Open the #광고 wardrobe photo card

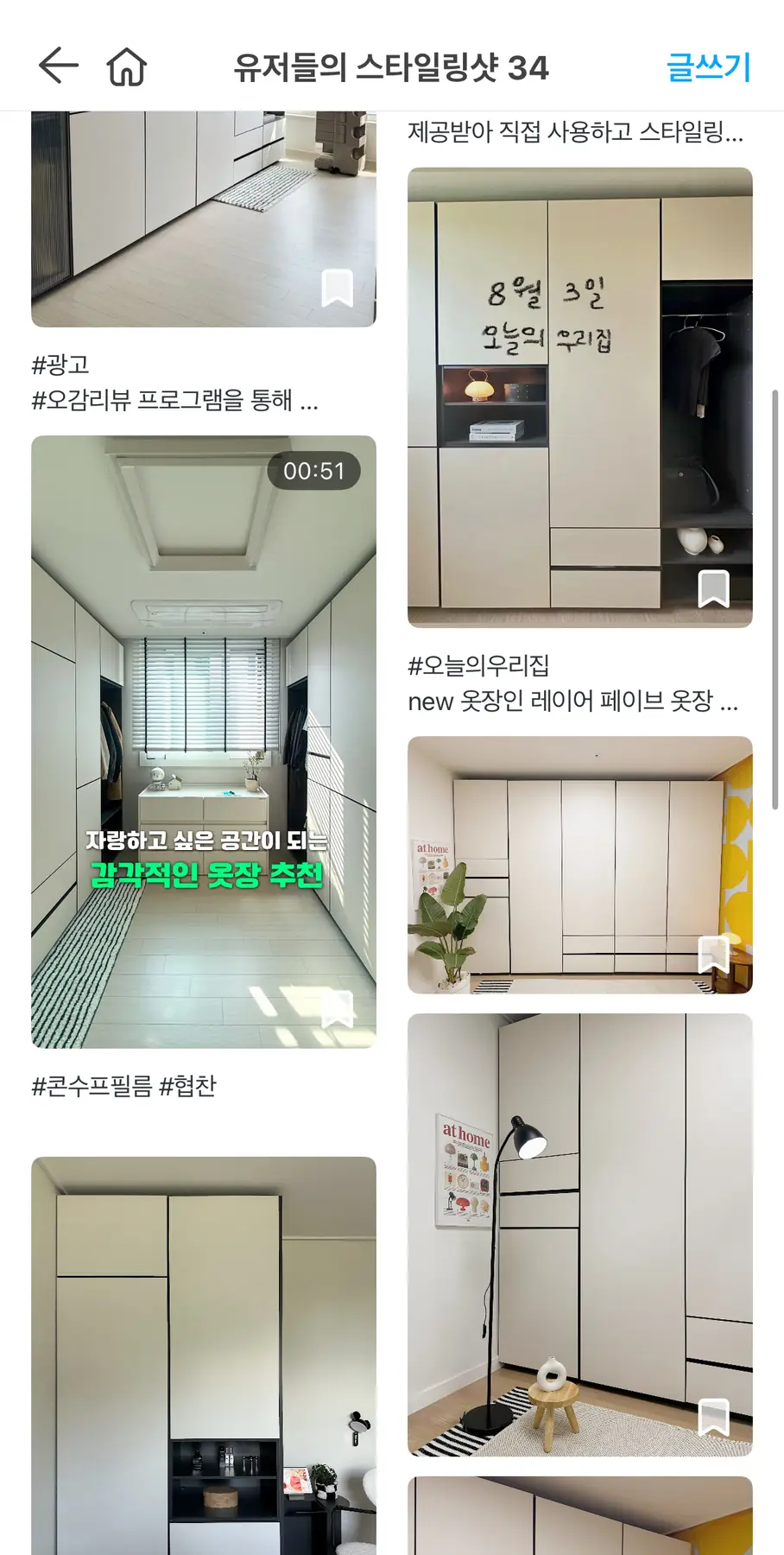pyautogui.click(x=204, y=216)
